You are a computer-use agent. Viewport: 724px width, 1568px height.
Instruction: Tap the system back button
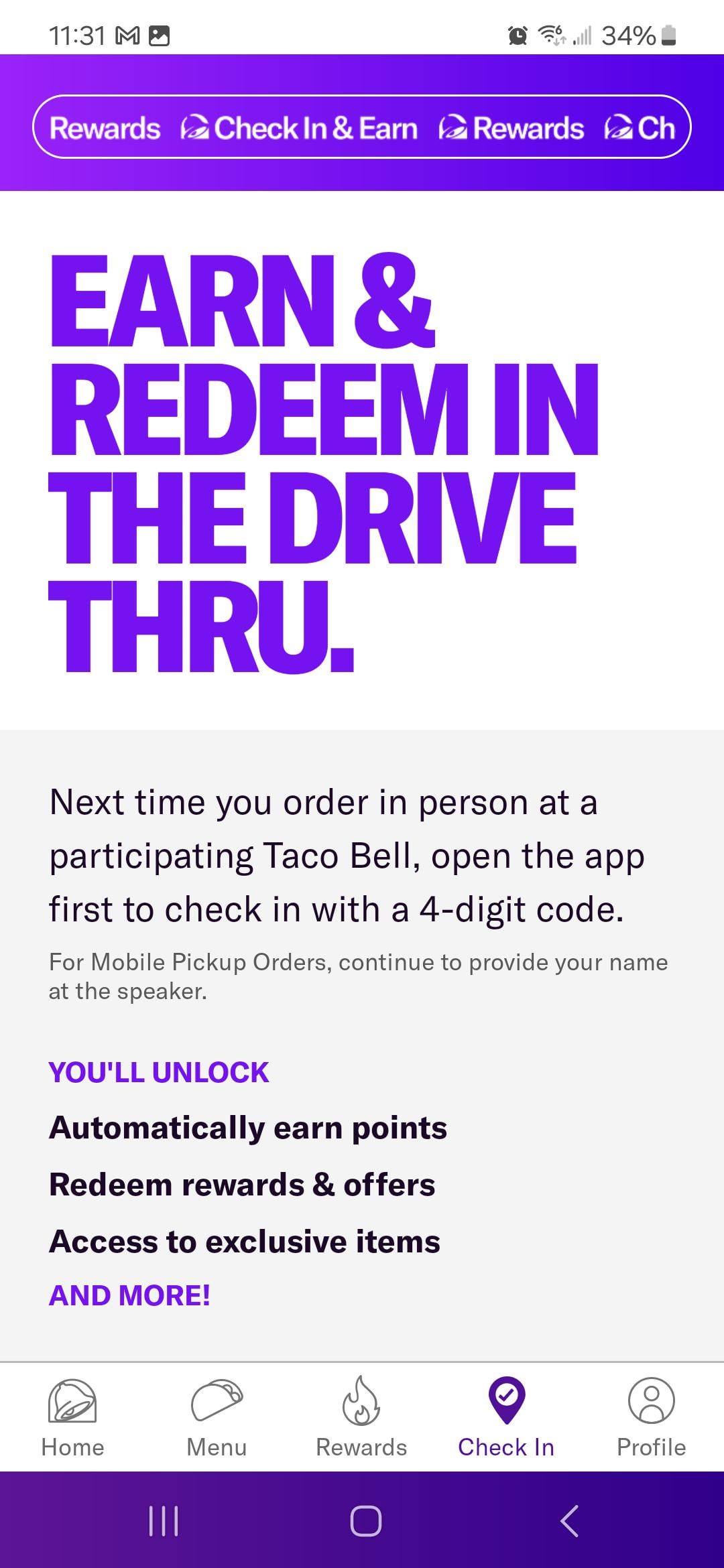tap(569, 1520)
